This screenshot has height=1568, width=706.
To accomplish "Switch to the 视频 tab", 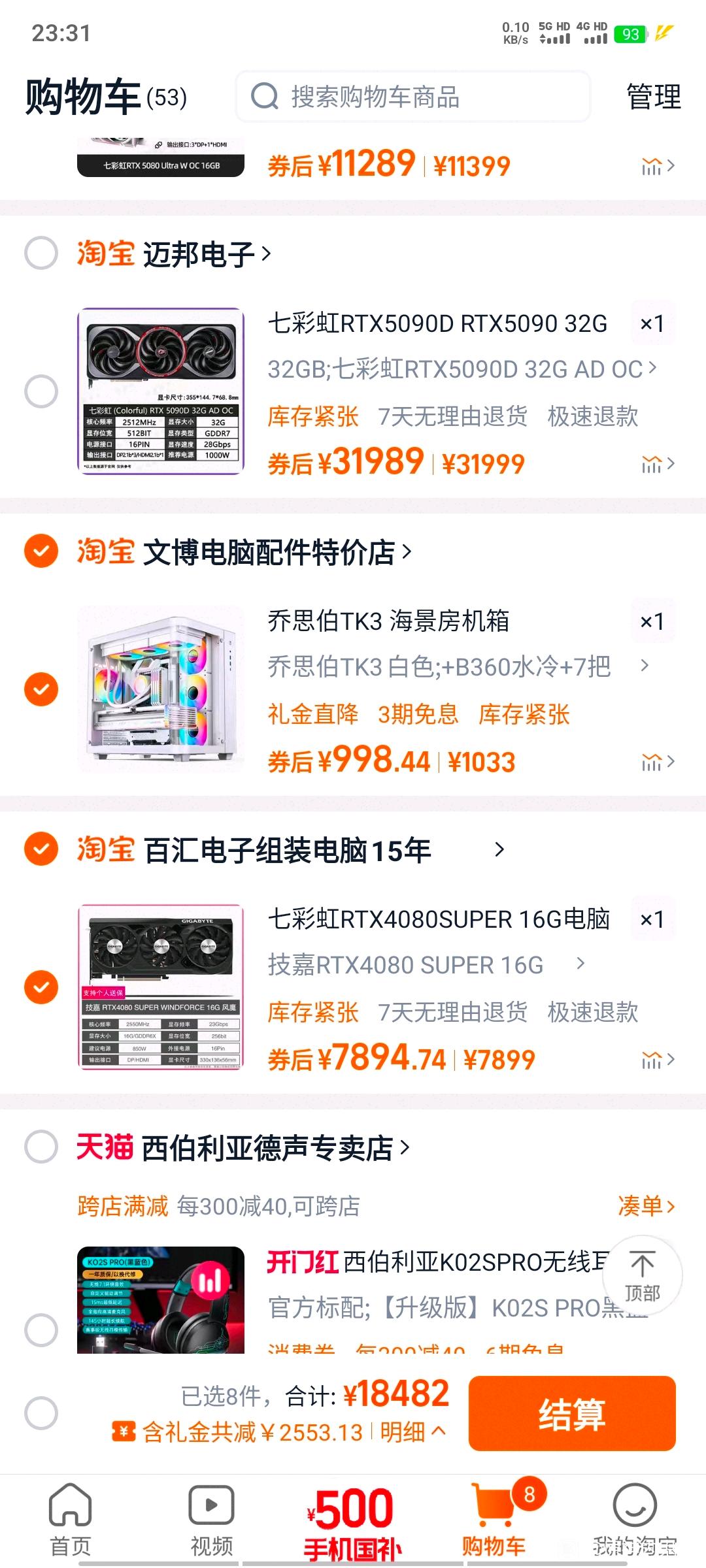I will [x=211, y=1520].
